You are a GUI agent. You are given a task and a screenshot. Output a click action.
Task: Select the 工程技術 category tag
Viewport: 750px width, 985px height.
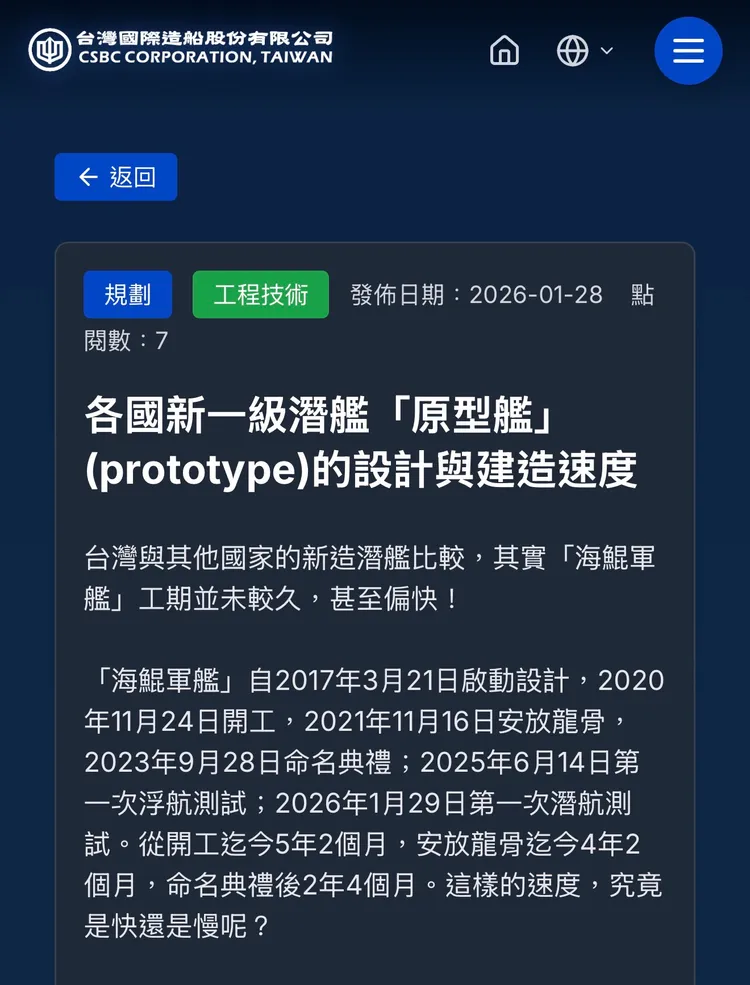[260, 294]
